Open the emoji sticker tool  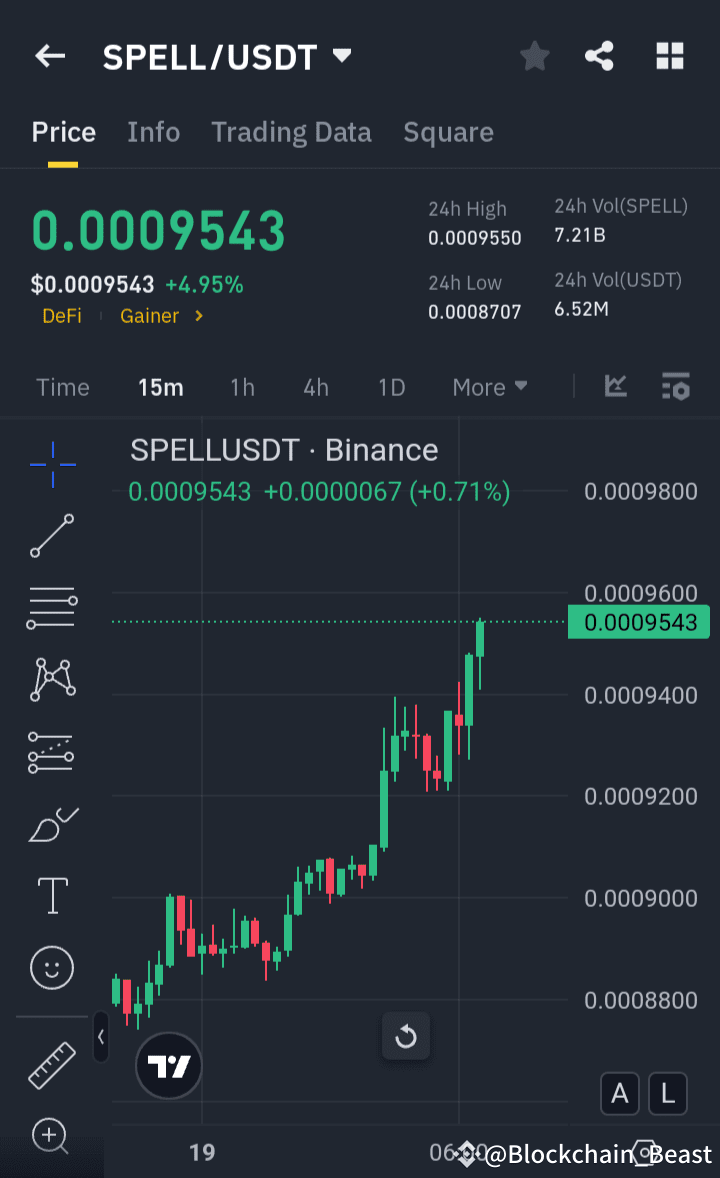(51, 968)
